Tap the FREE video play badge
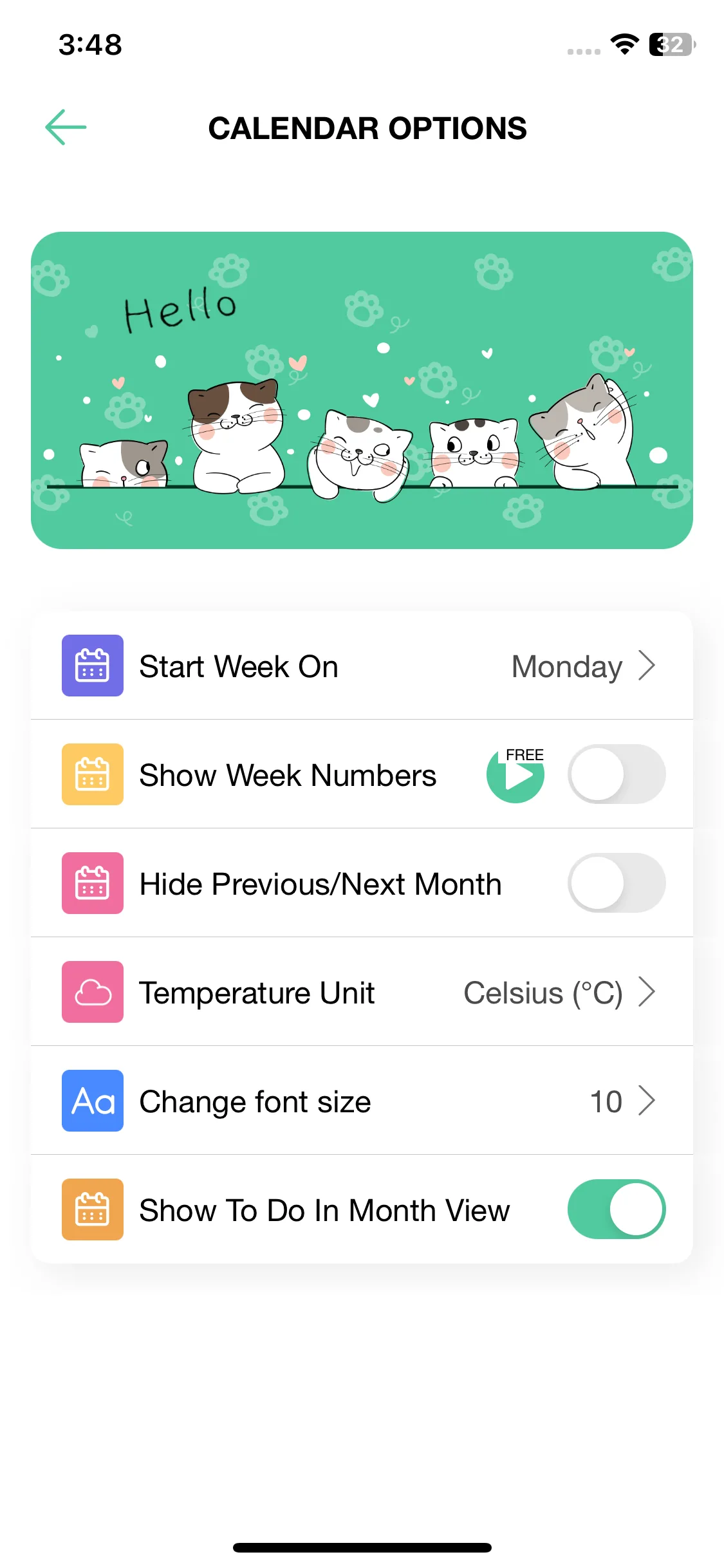 (x=515, y=774)
